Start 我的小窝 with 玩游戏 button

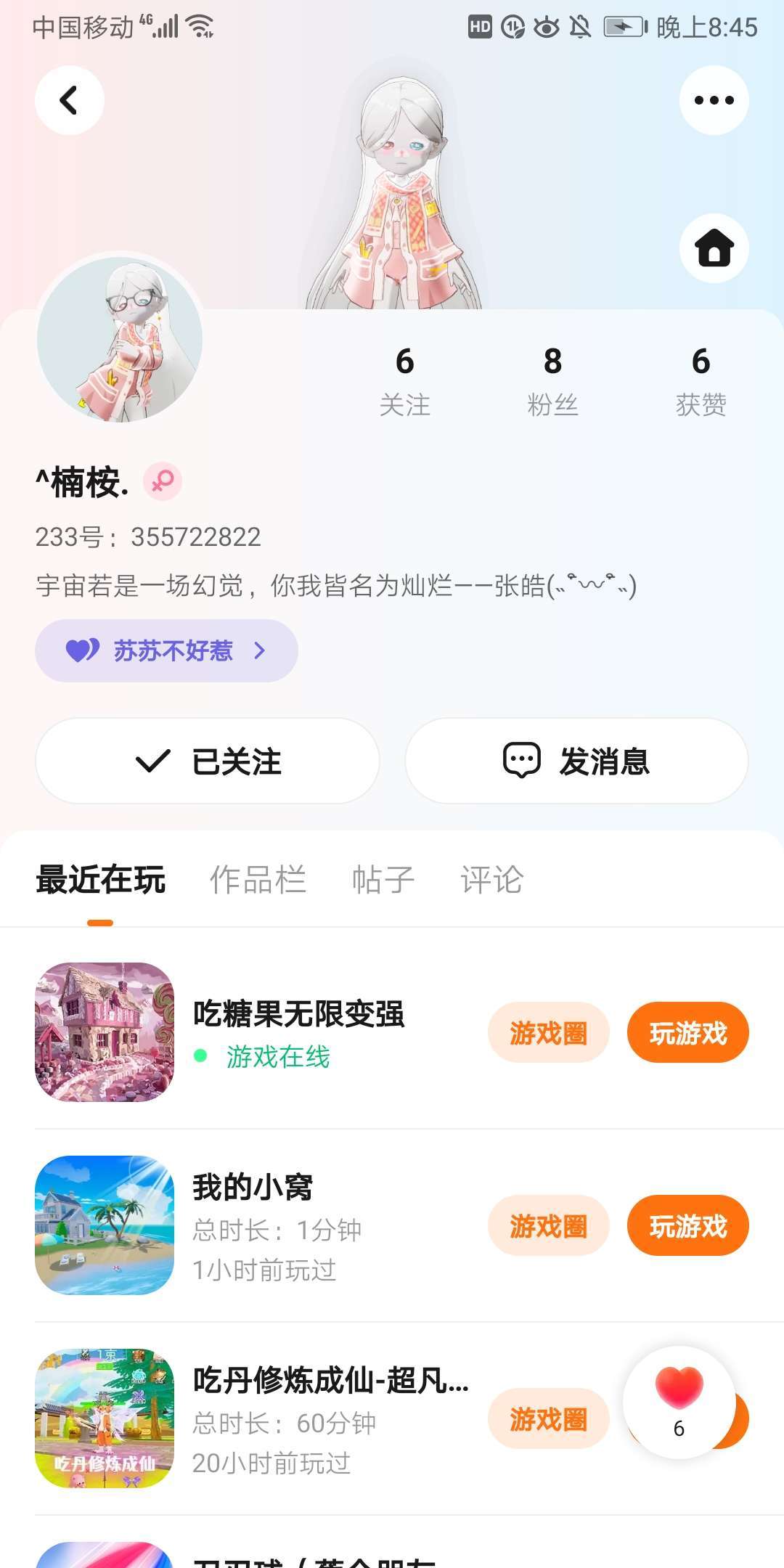tap(687, 1225)
